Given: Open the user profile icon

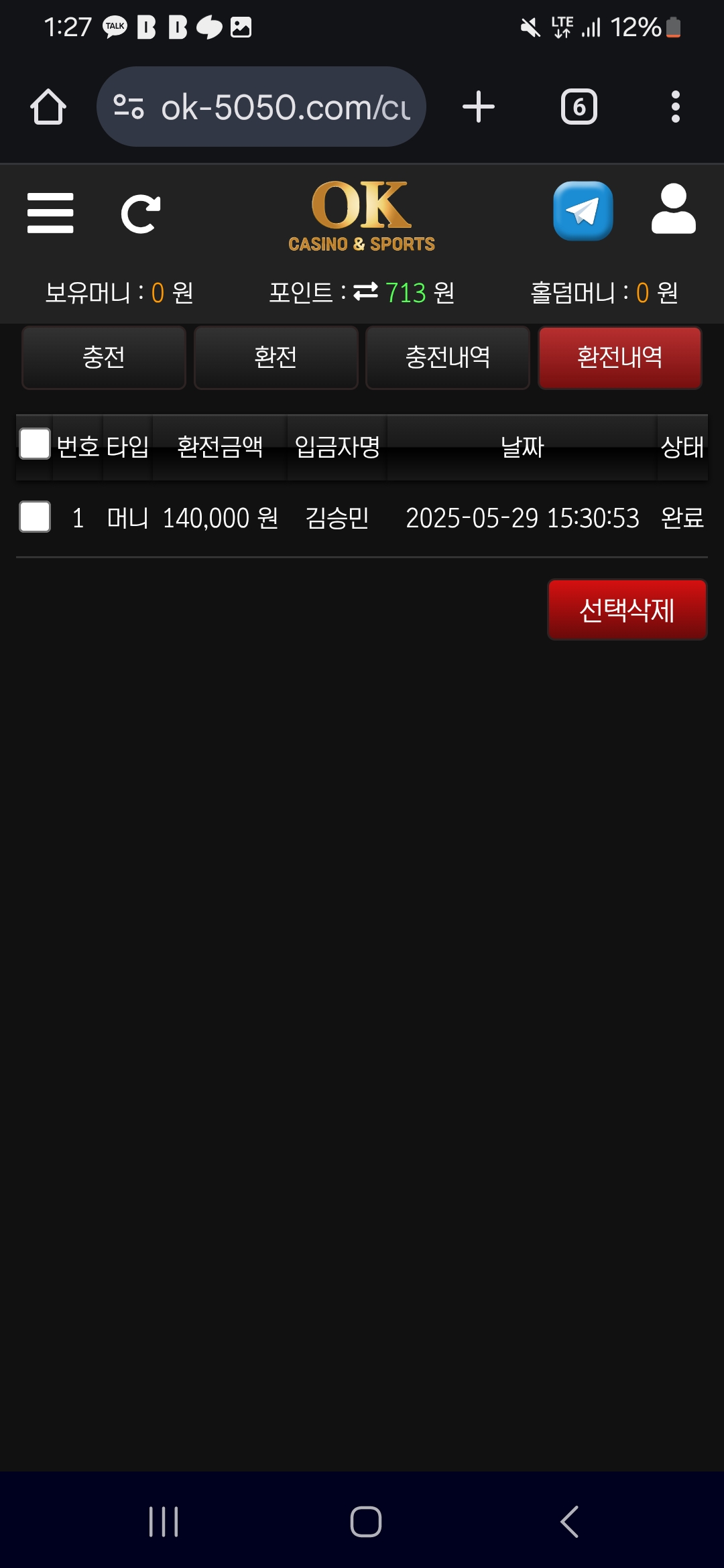Looking at the screenshot, I should (673, 210).
